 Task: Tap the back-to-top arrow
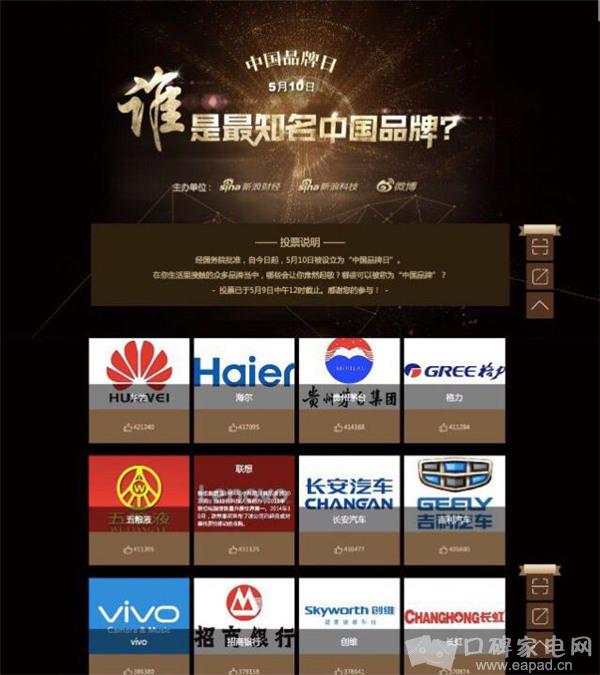click(540, 305)
